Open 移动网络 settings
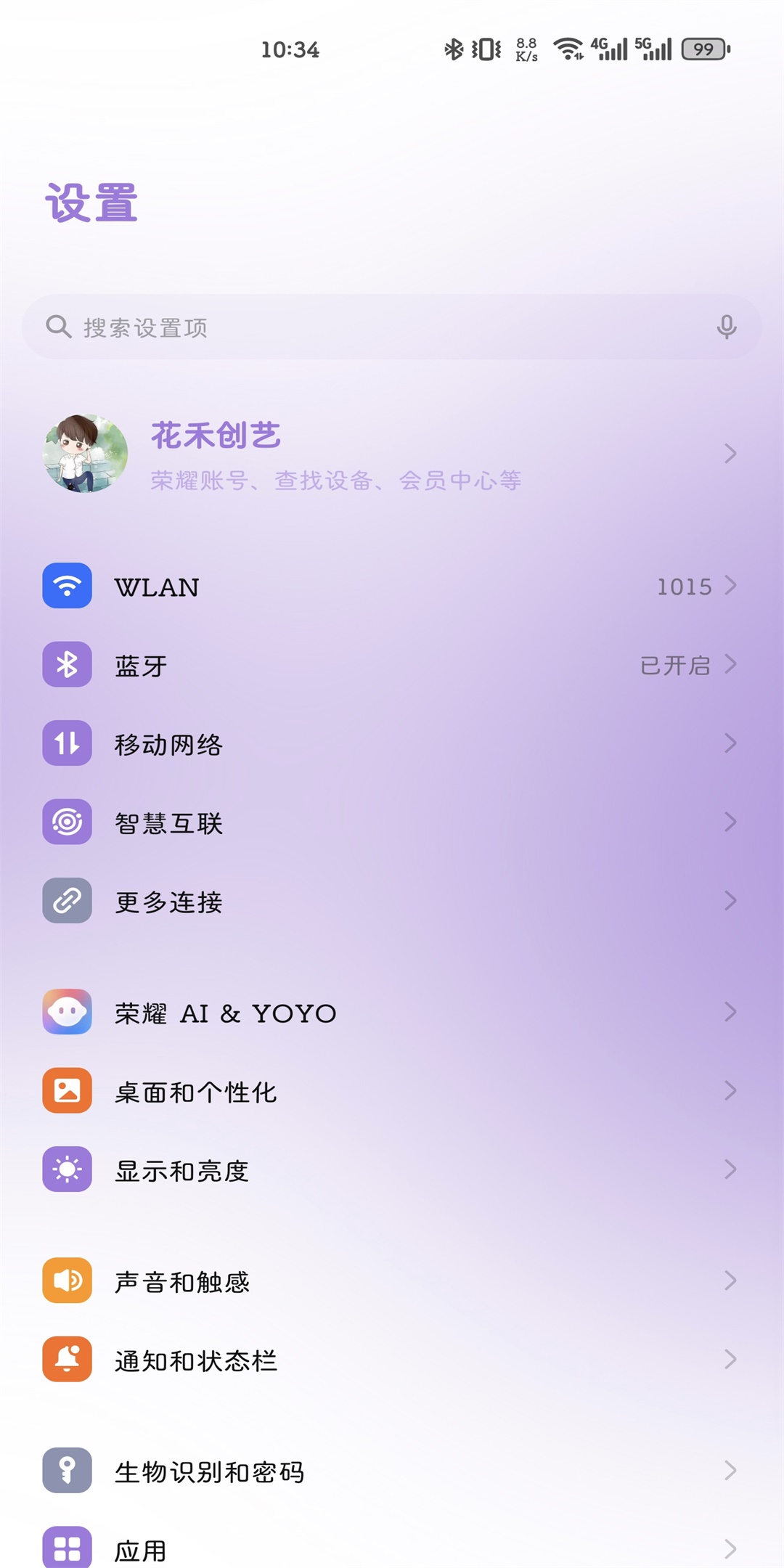The image size is (784, 1568). 392,743
